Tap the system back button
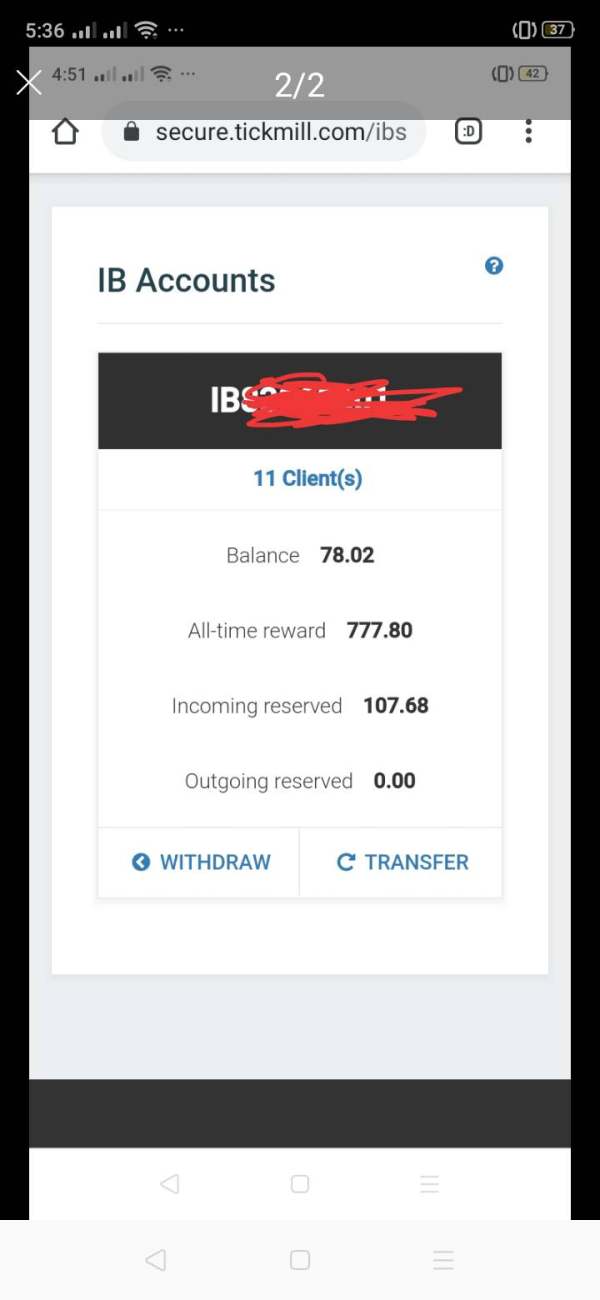 click(x=155, y=1260)
